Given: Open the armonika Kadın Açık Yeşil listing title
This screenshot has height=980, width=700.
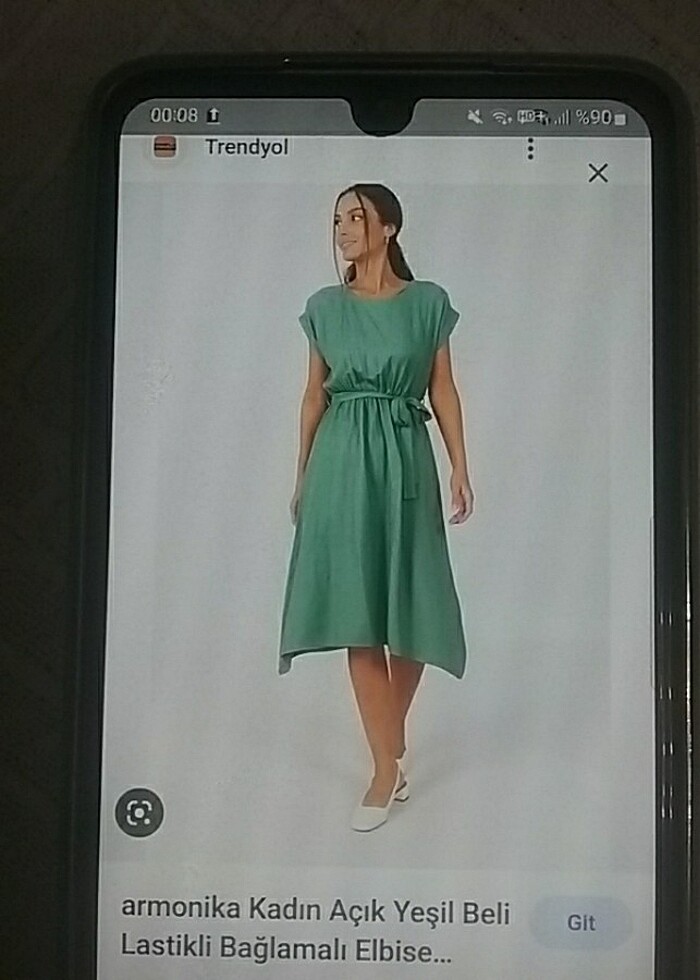Looking at the screenshot, I should click(315, 927).
